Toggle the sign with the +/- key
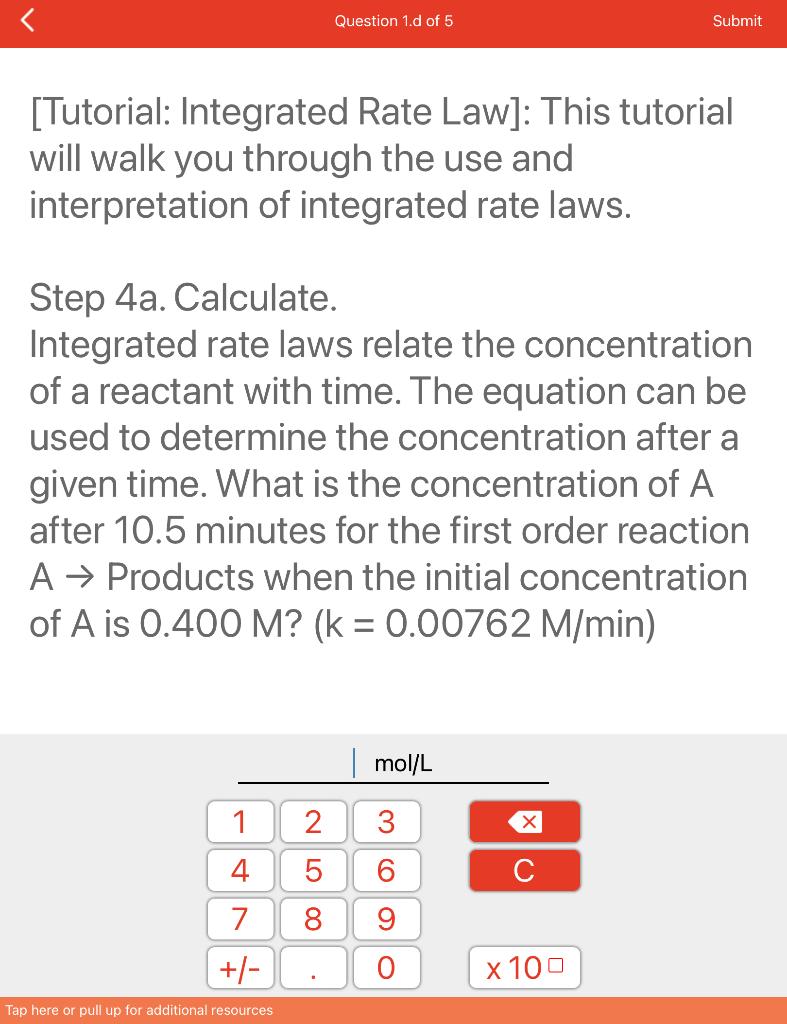This screenshot has height=1024, width=787. coord(240,967)
